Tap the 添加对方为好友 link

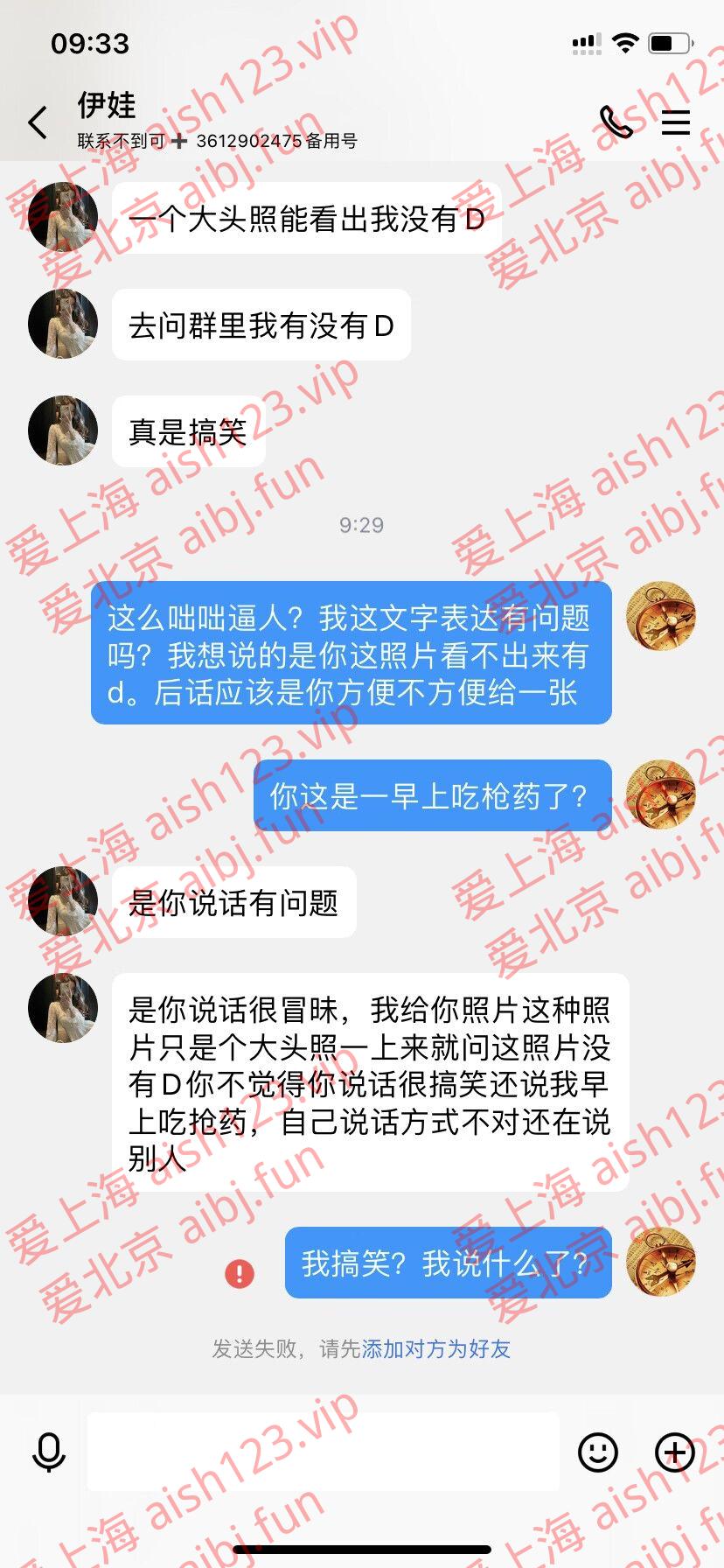coord(435,1348)
